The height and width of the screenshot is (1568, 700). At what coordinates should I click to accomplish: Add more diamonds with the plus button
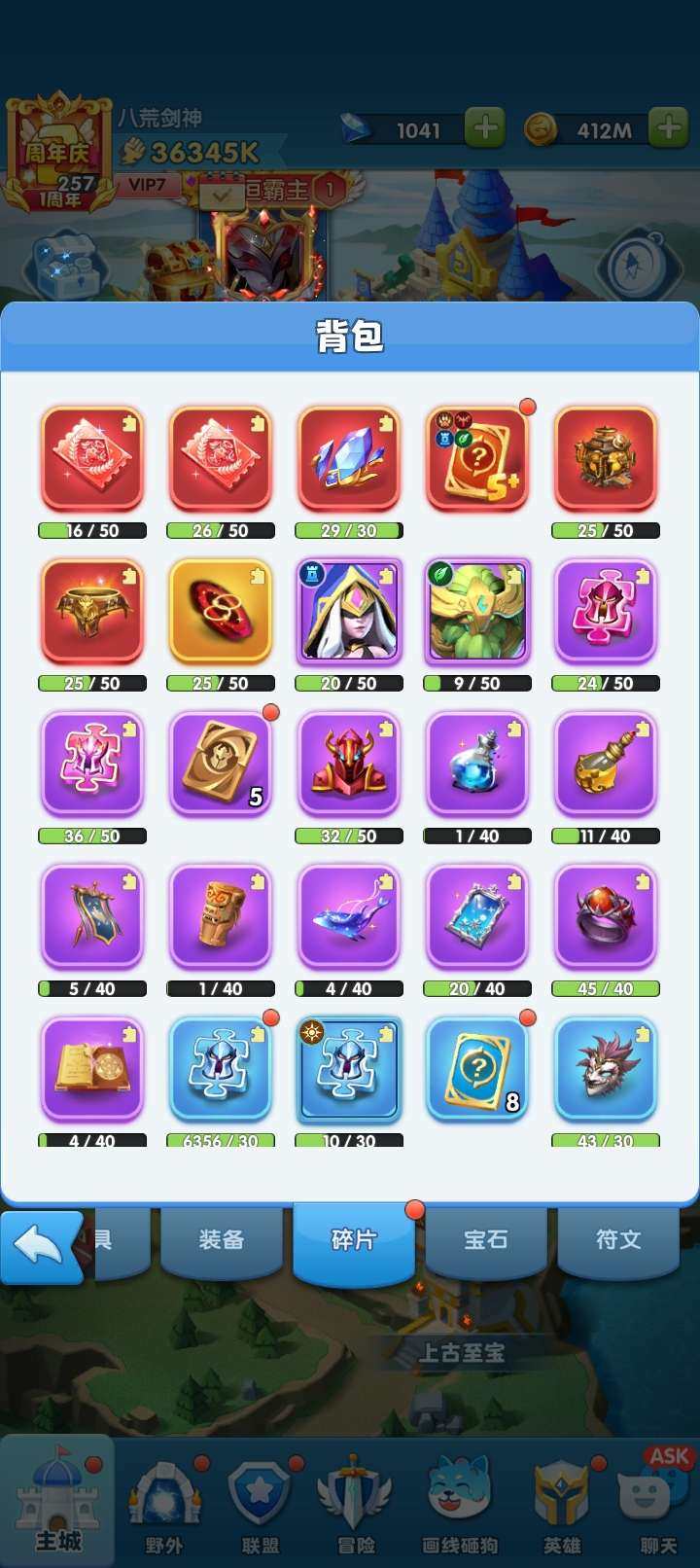pyautogui.click(x=484, y=128)
